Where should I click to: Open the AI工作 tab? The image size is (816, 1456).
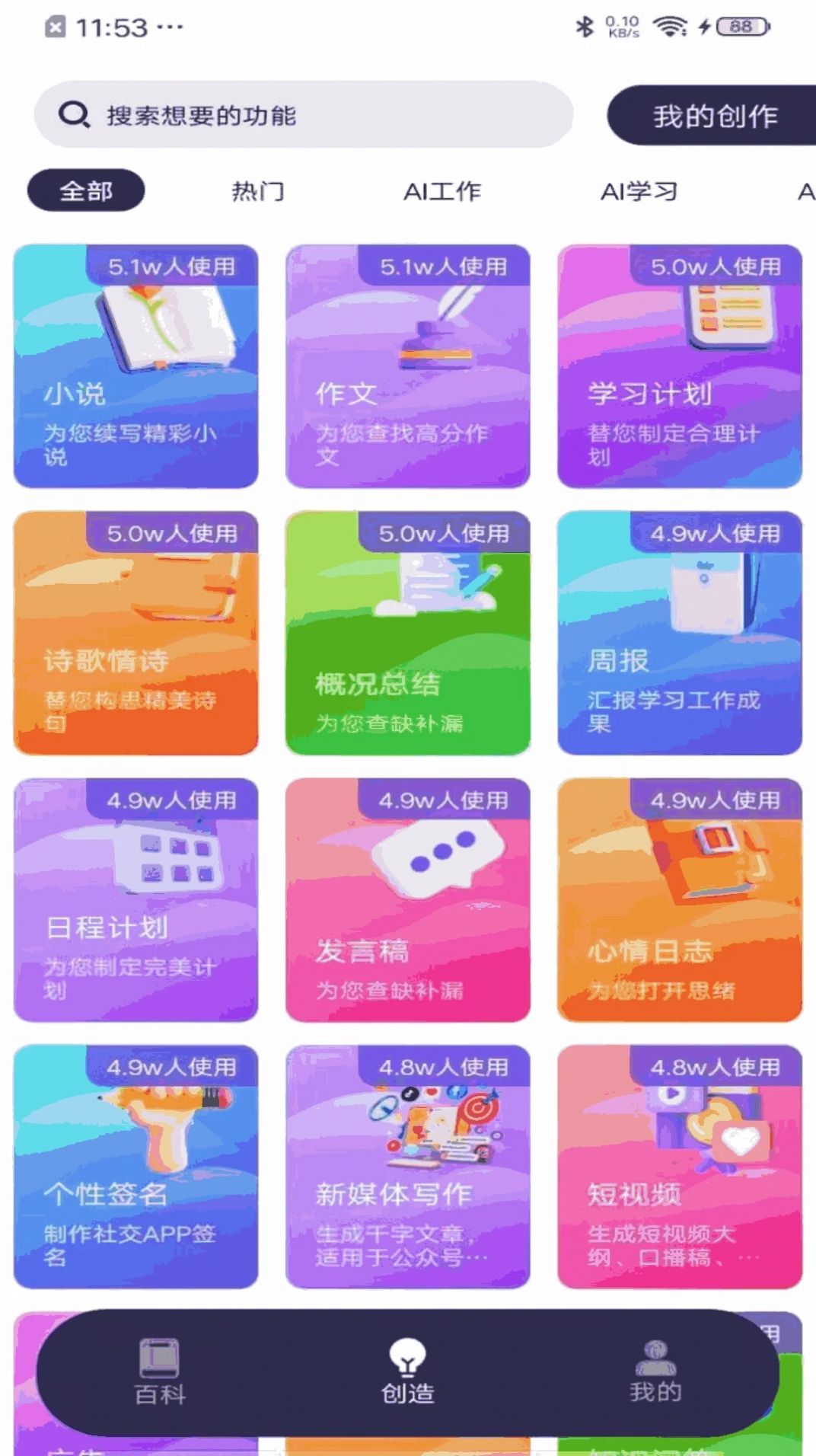[x=444, y=192]
